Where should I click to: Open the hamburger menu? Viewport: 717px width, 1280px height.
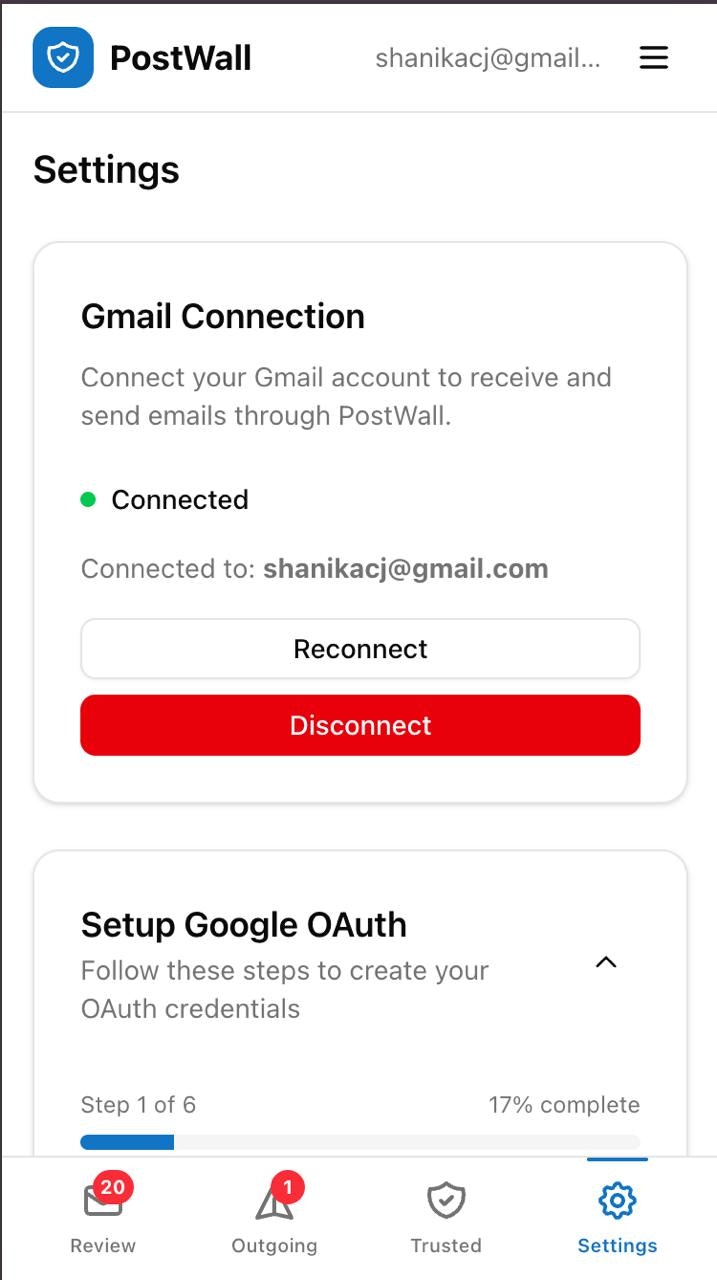click(x=653, y=58)
